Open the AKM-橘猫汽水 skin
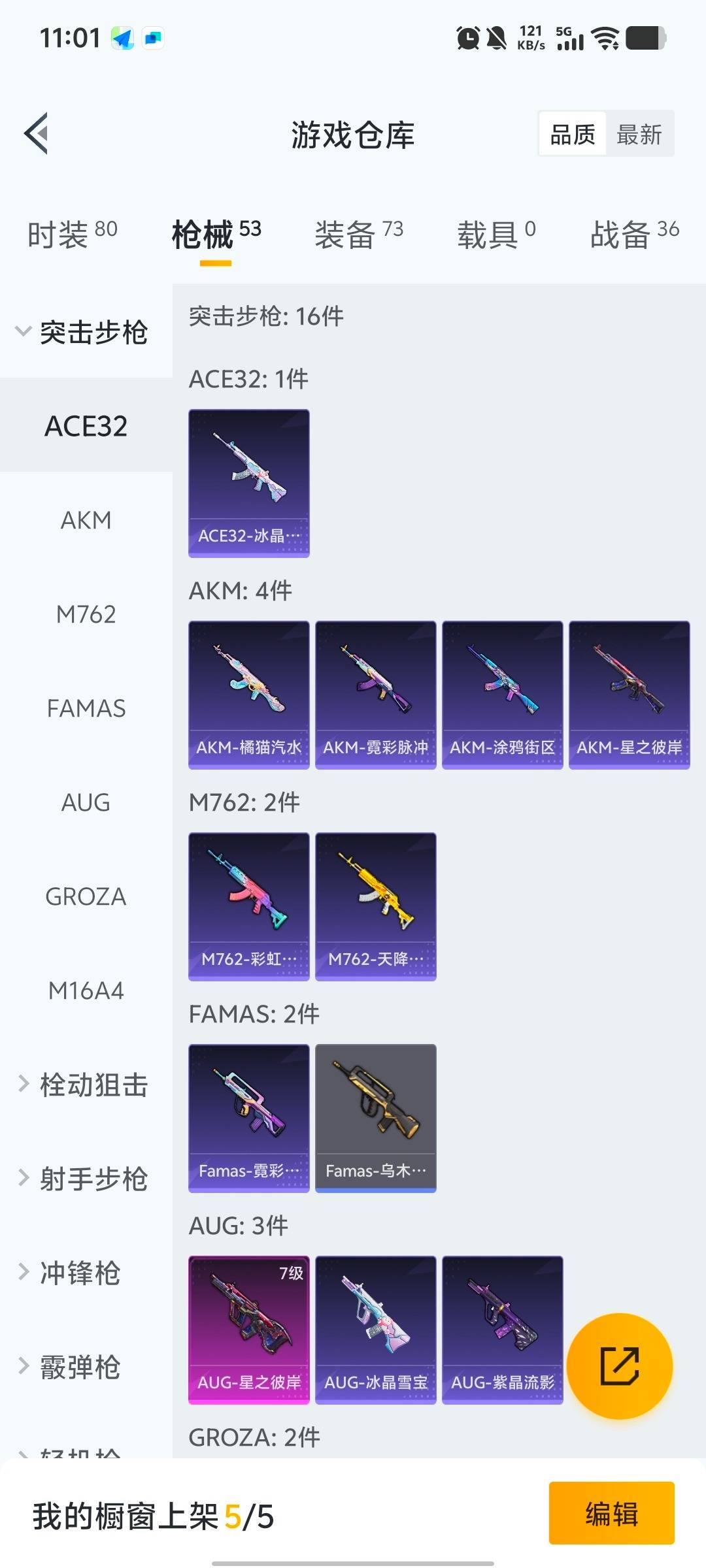Screen dimensions: 706x1568 [x=248, y=694]
